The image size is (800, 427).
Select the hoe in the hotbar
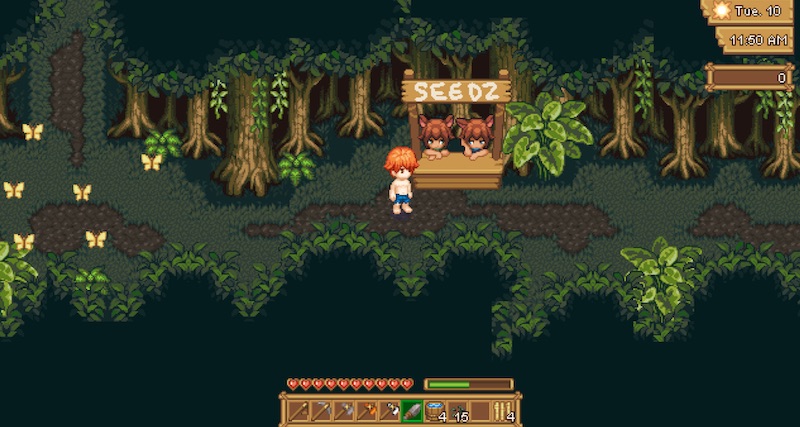click(297, 411)
